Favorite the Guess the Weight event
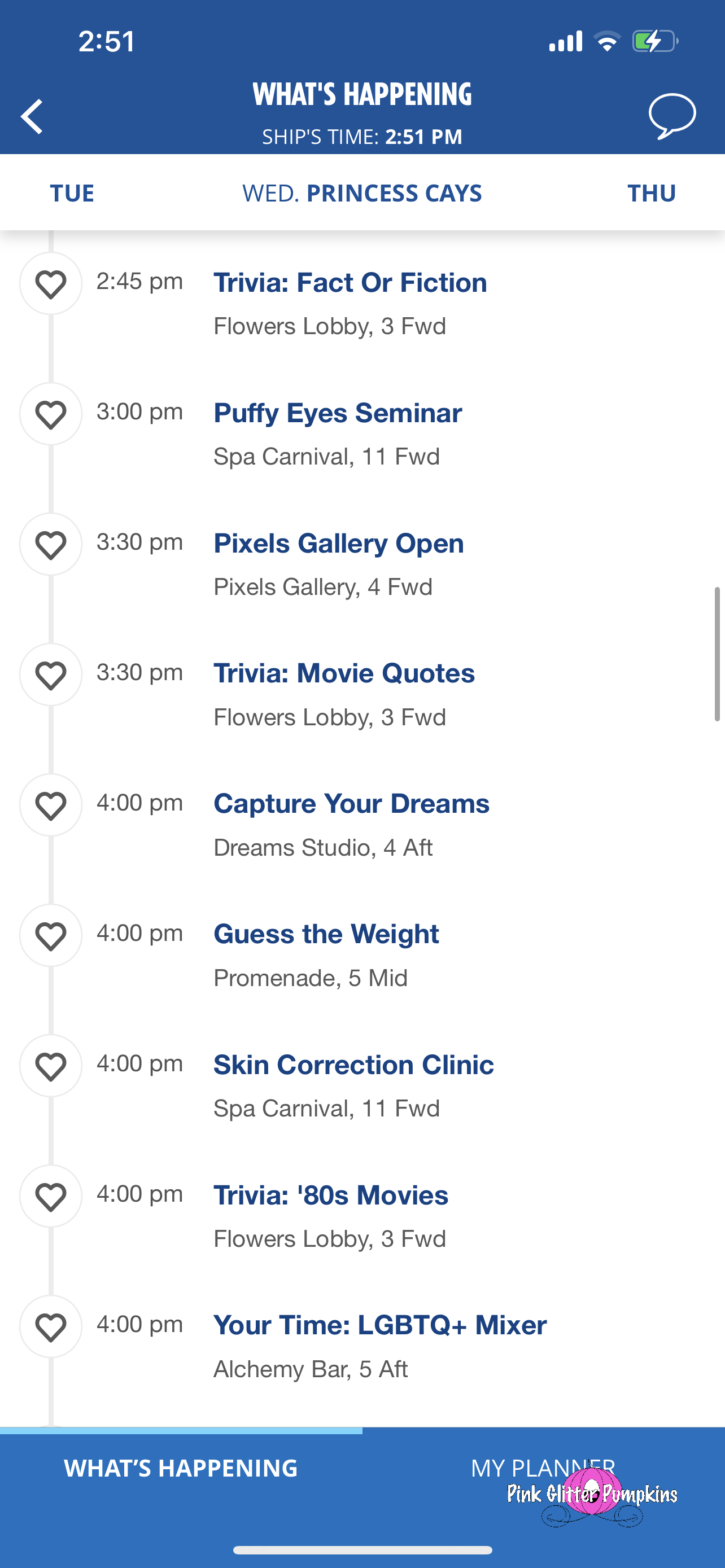The image size is (725, 1568). [50, 936]
